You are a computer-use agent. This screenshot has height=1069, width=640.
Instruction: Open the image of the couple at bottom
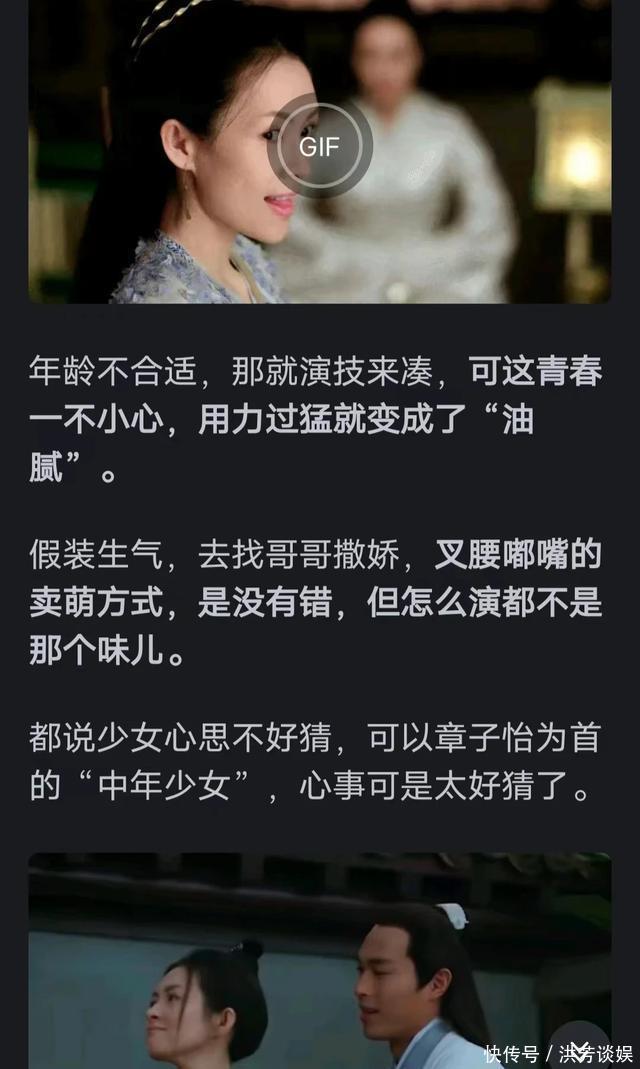(300, 960)
